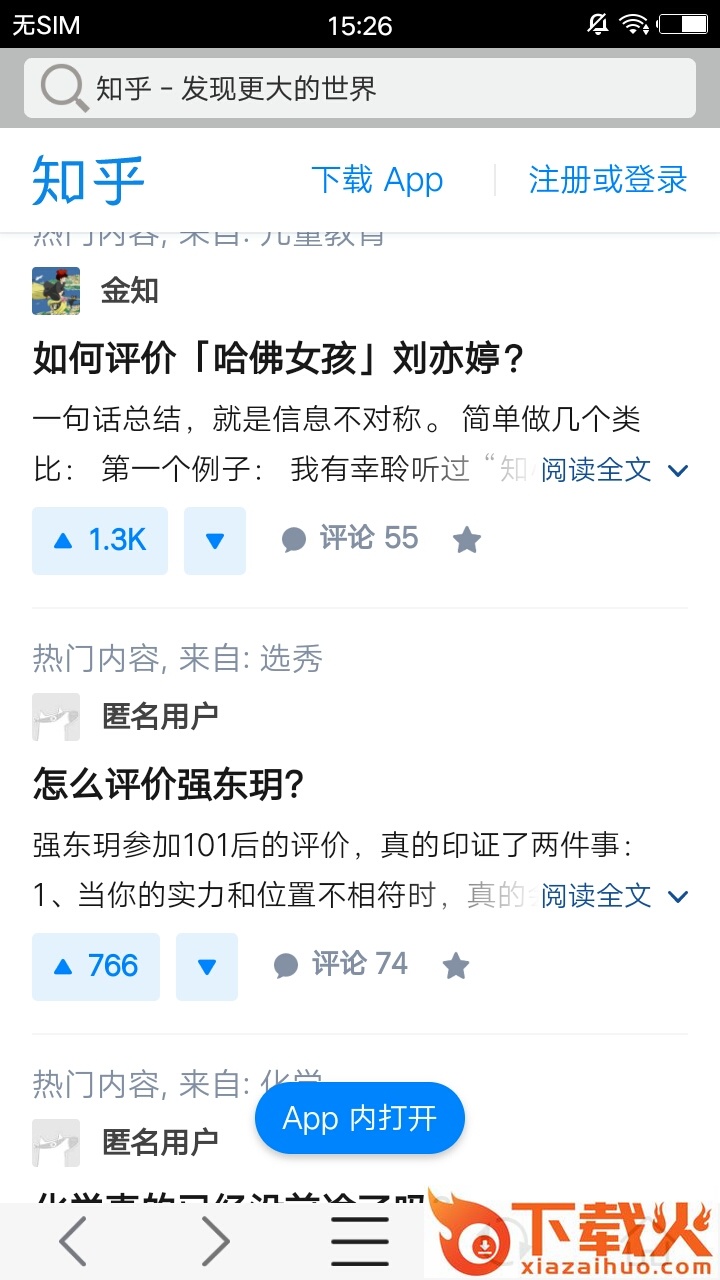Favorite the 刘亦婷 answer with the star
Screen dimensions: 720x1280
(467, 541)
